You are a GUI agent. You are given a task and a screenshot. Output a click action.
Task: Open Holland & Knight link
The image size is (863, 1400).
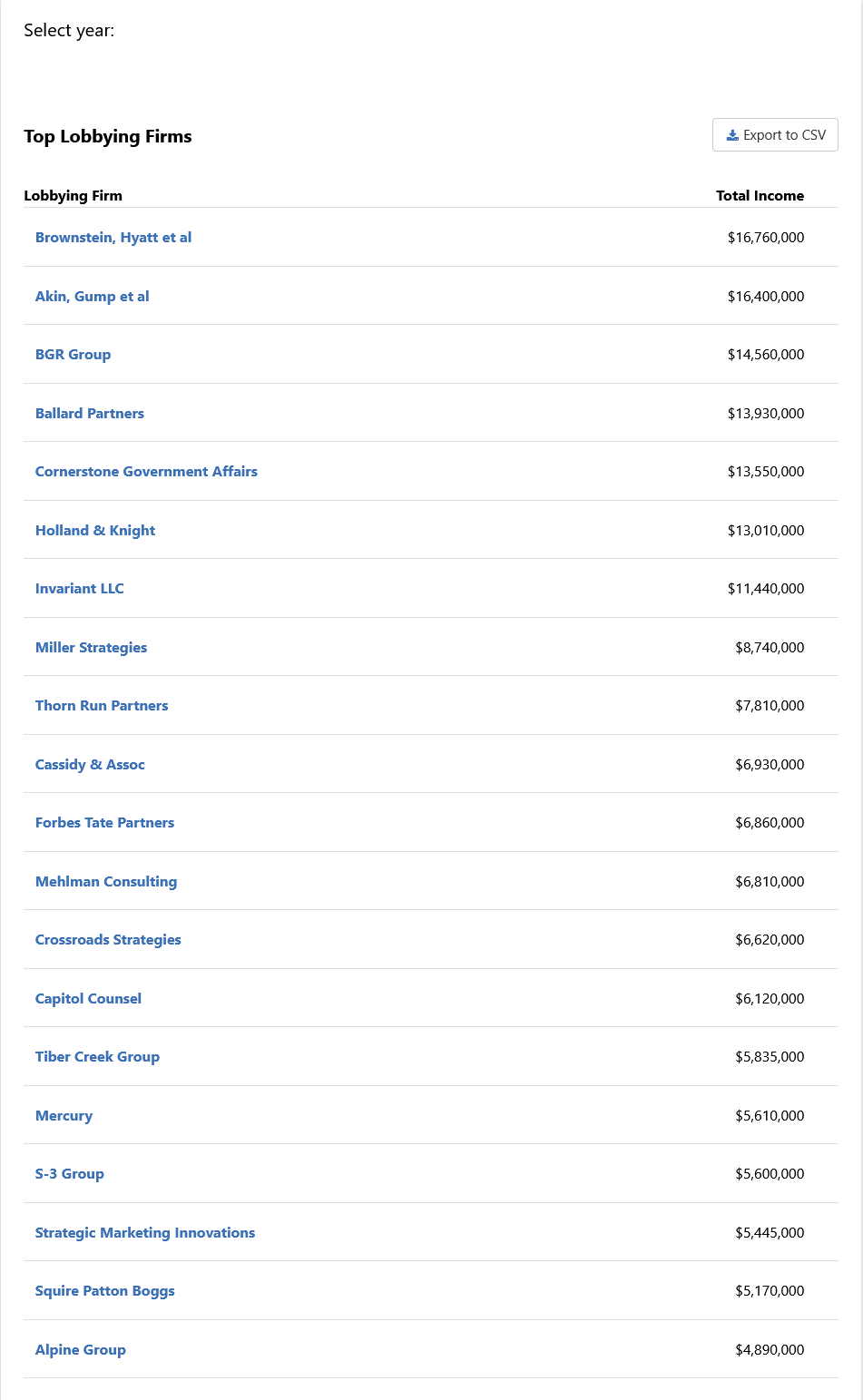[x=95, y=530]
